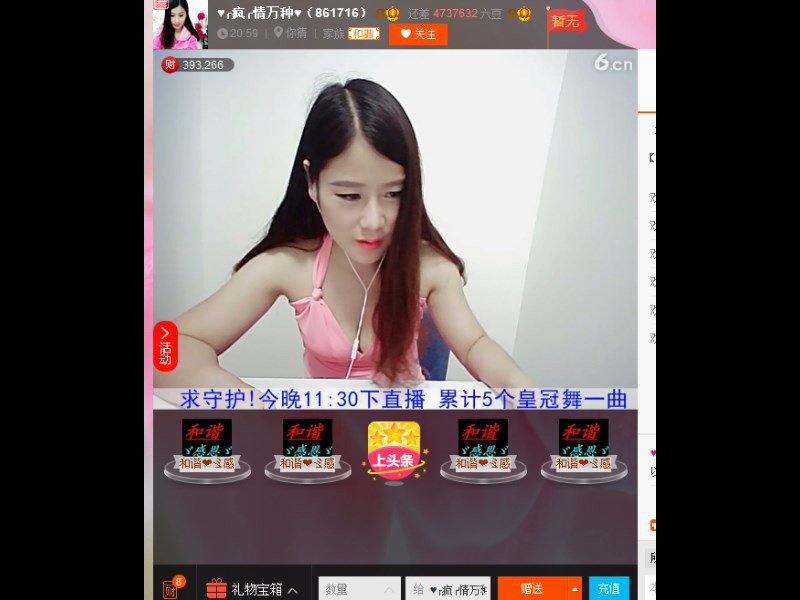This screenshot has width=800, height=600.
Task: Open the 礼物宝箱 gift box
Action: (x=252, y=589)
